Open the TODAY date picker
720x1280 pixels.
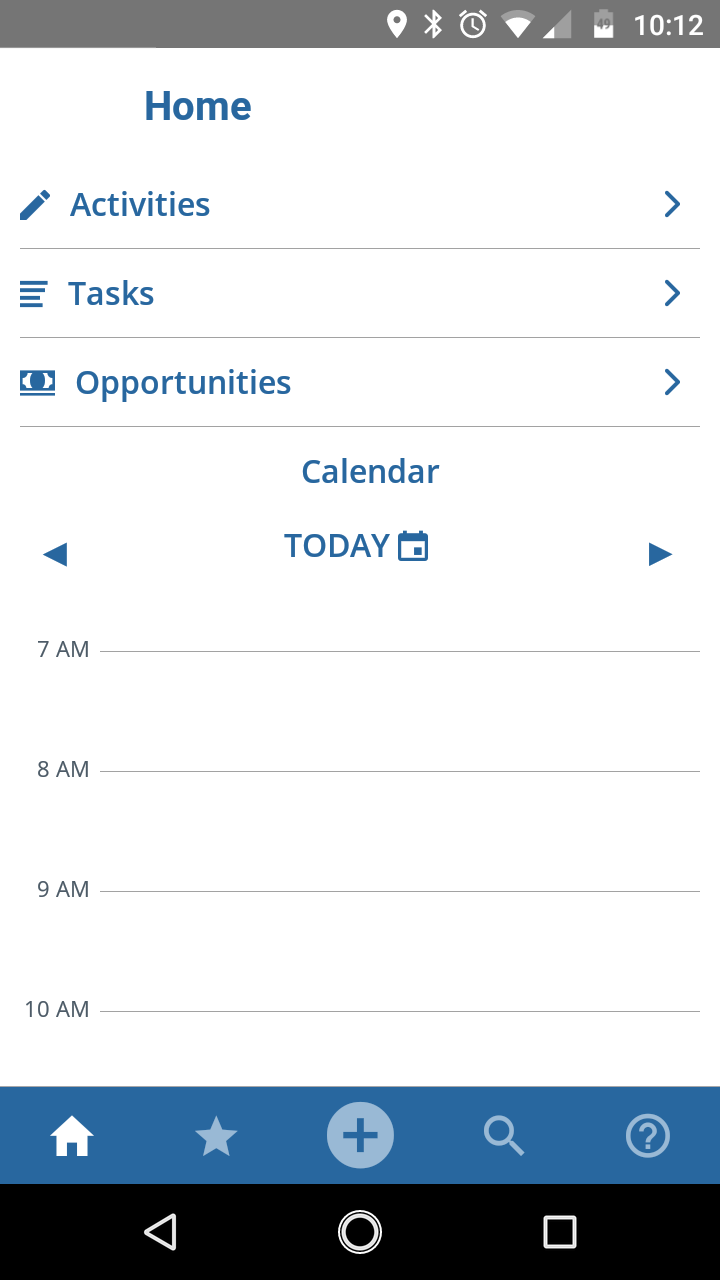tap(357, 546)
